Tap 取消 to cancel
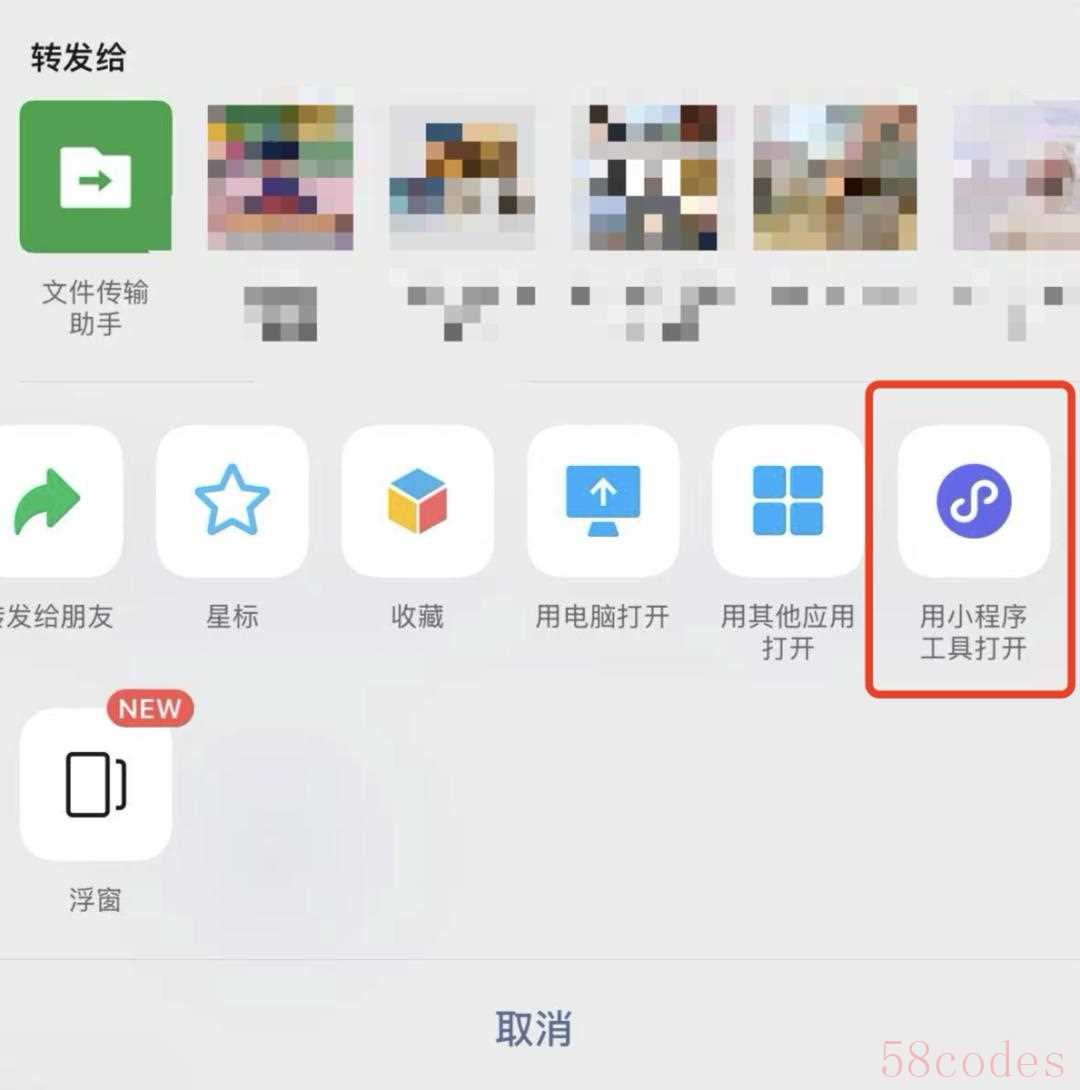 pyautogui.click(x=534, y=1028)
